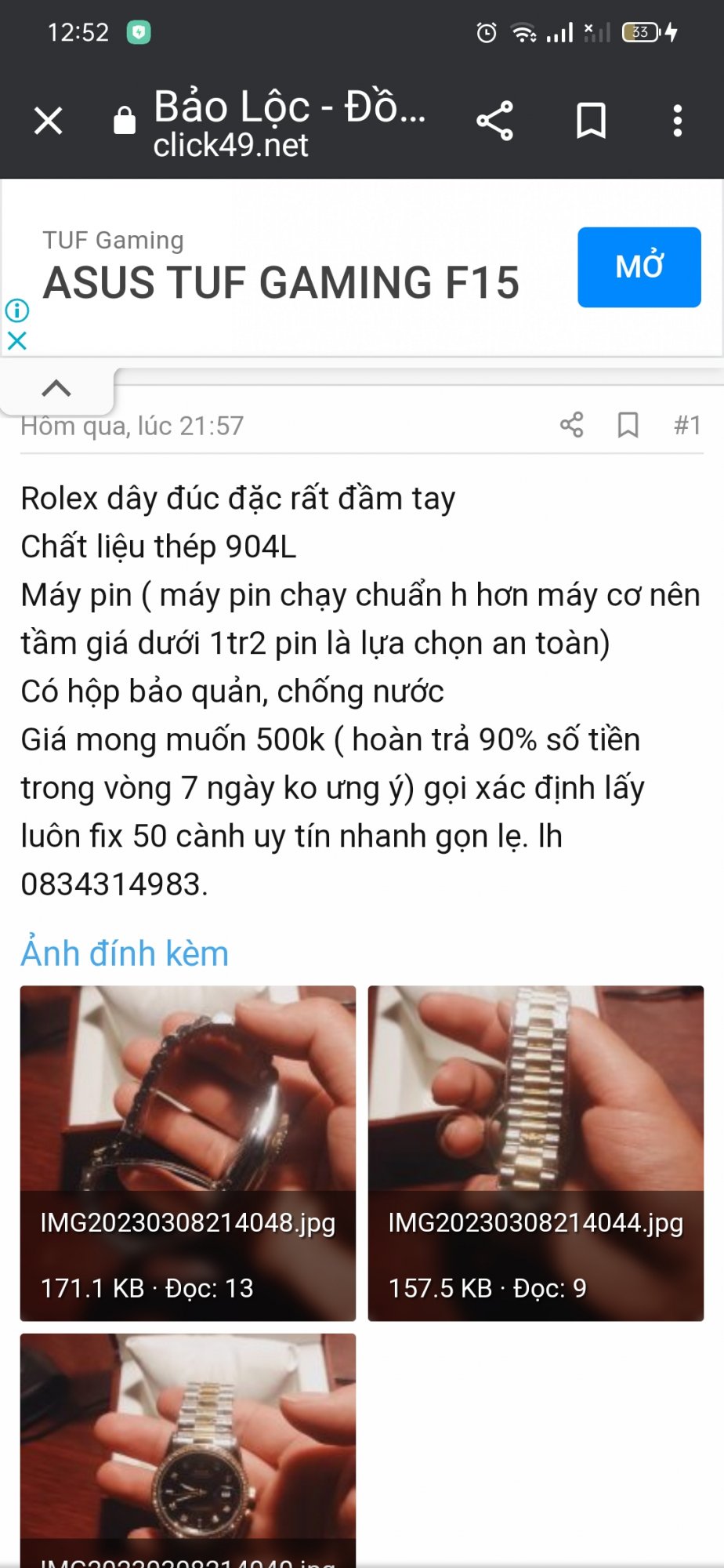This screenshot has width=724, height=1568.
Task: View attachment IMG20230308214044.jpg
Action: click(x=536, y=1152)
